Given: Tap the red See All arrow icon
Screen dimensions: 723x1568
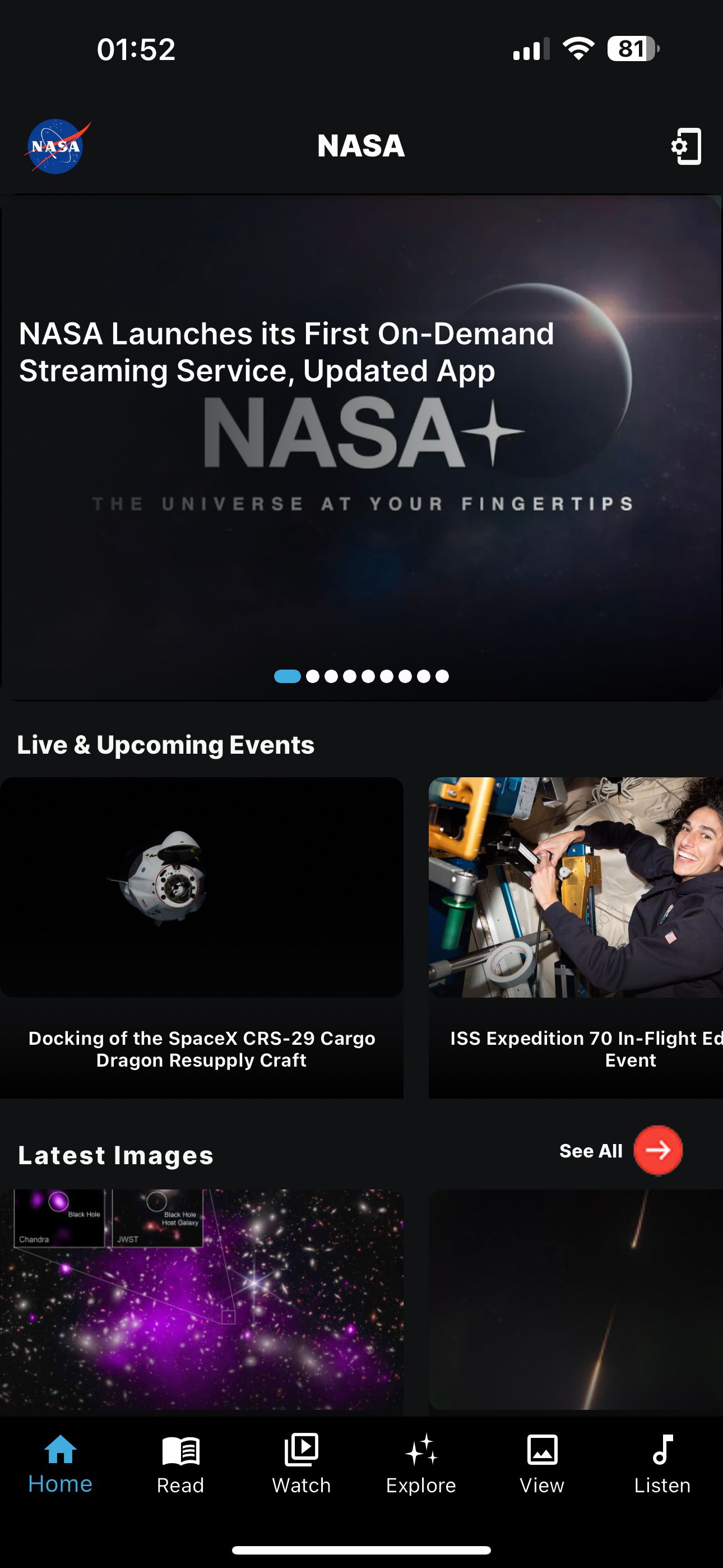Looking at the screenshot, I should click(659, 1150).
